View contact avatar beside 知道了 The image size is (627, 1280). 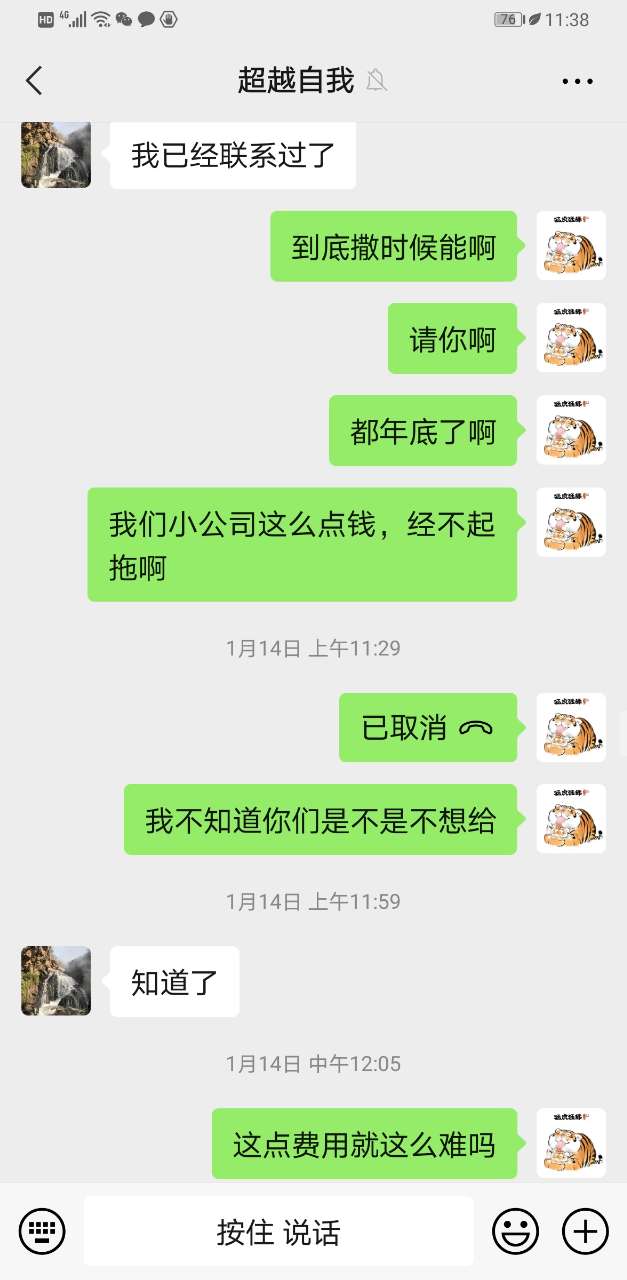click(x=56, y=981)
